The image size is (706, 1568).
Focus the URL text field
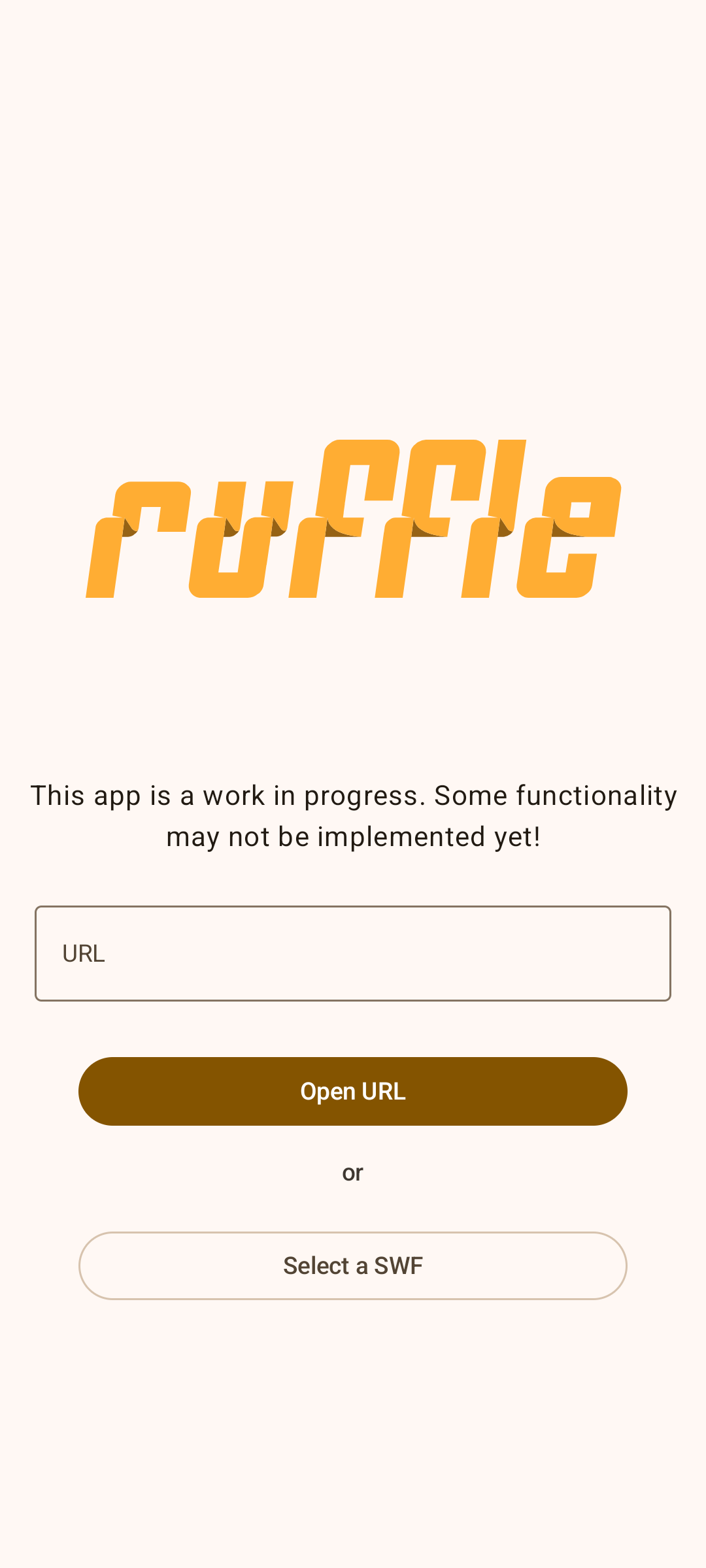point(353,953)
